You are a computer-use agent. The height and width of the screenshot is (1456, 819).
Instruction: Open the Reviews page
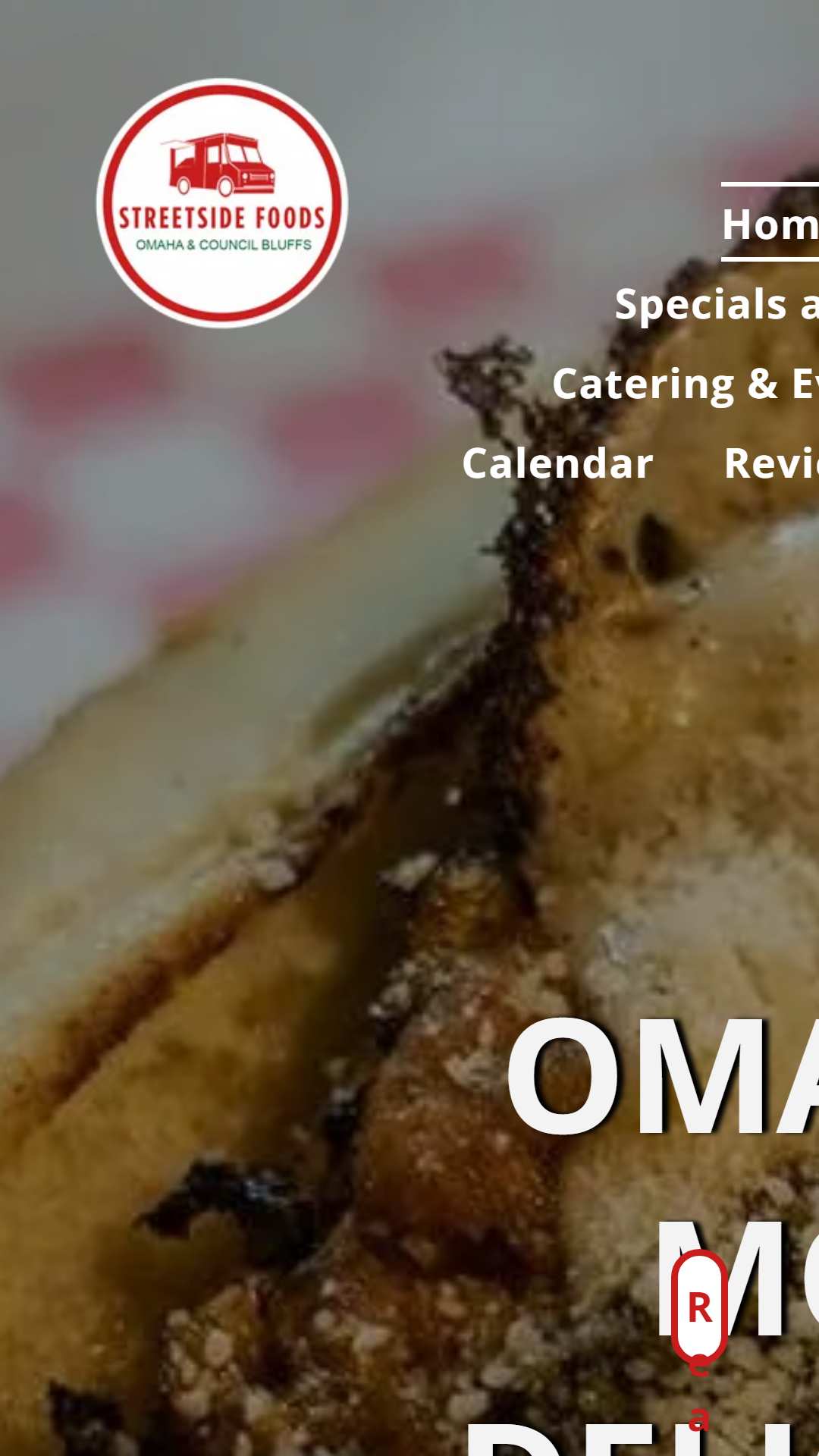click(770, 463)
